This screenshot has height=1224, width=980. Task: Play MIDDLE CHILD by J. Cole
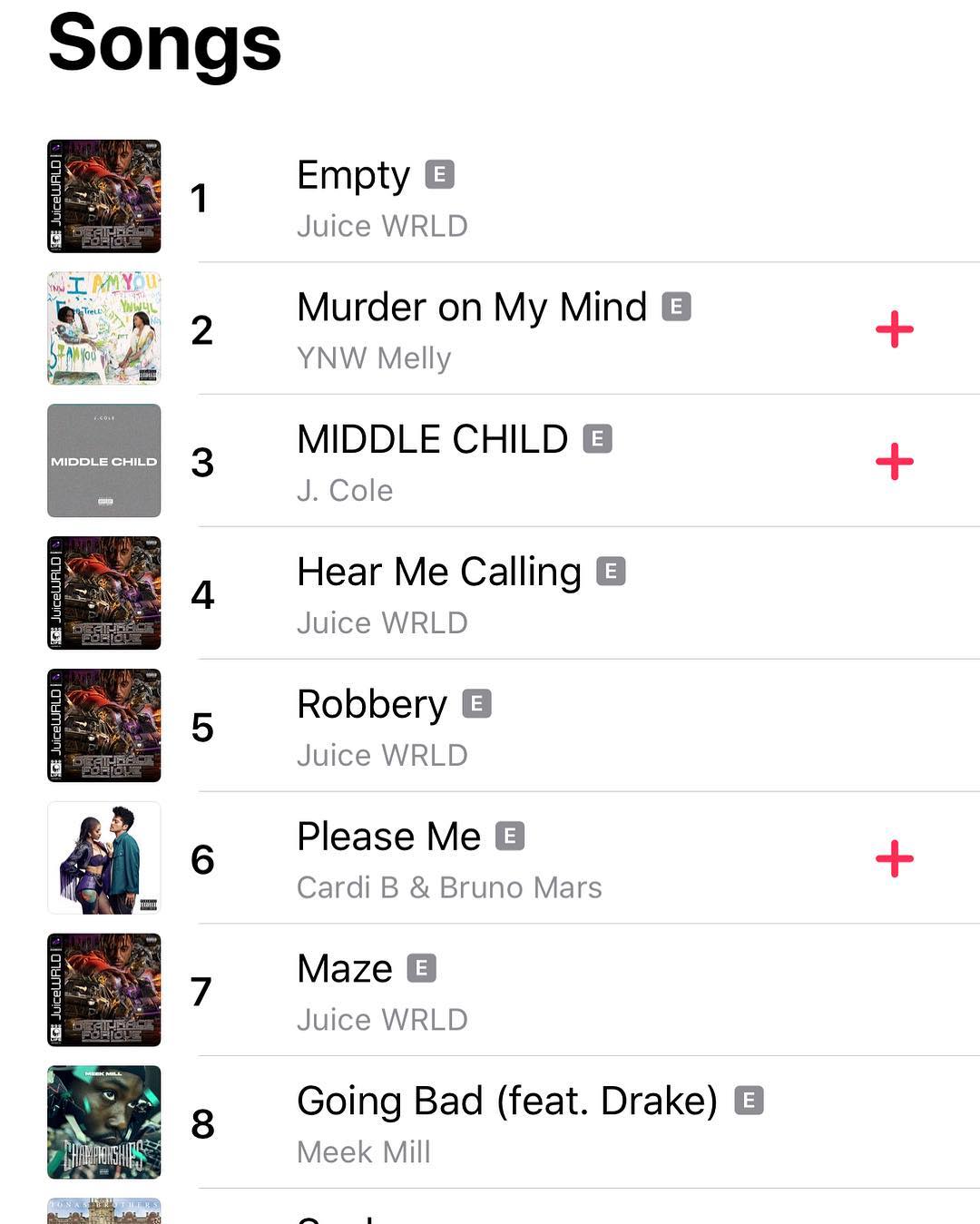coord(490,462)
